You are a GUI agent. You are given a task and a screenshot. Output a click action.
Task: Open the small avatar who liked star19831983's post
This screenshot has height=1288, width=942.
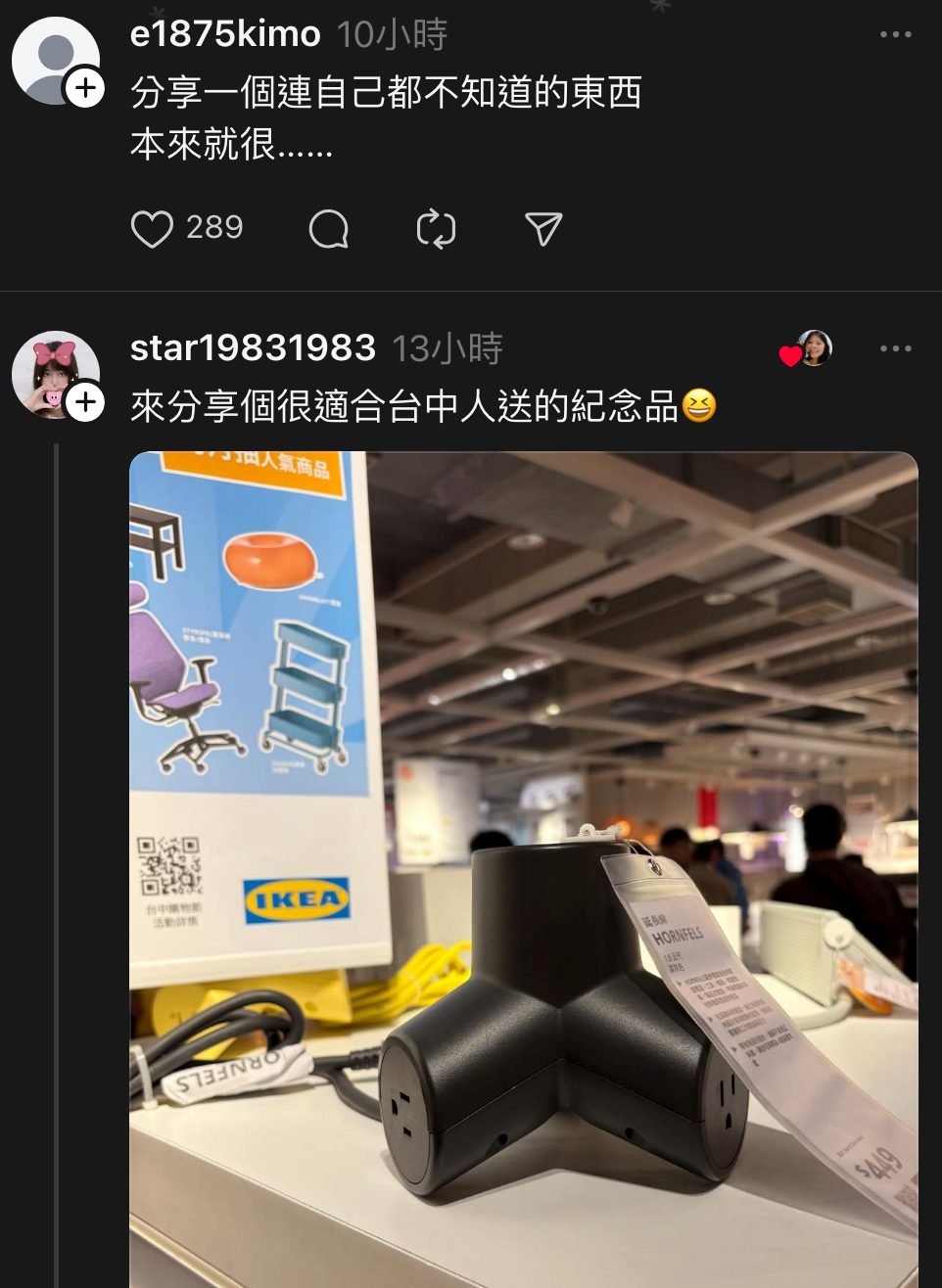tap(814, 347)
